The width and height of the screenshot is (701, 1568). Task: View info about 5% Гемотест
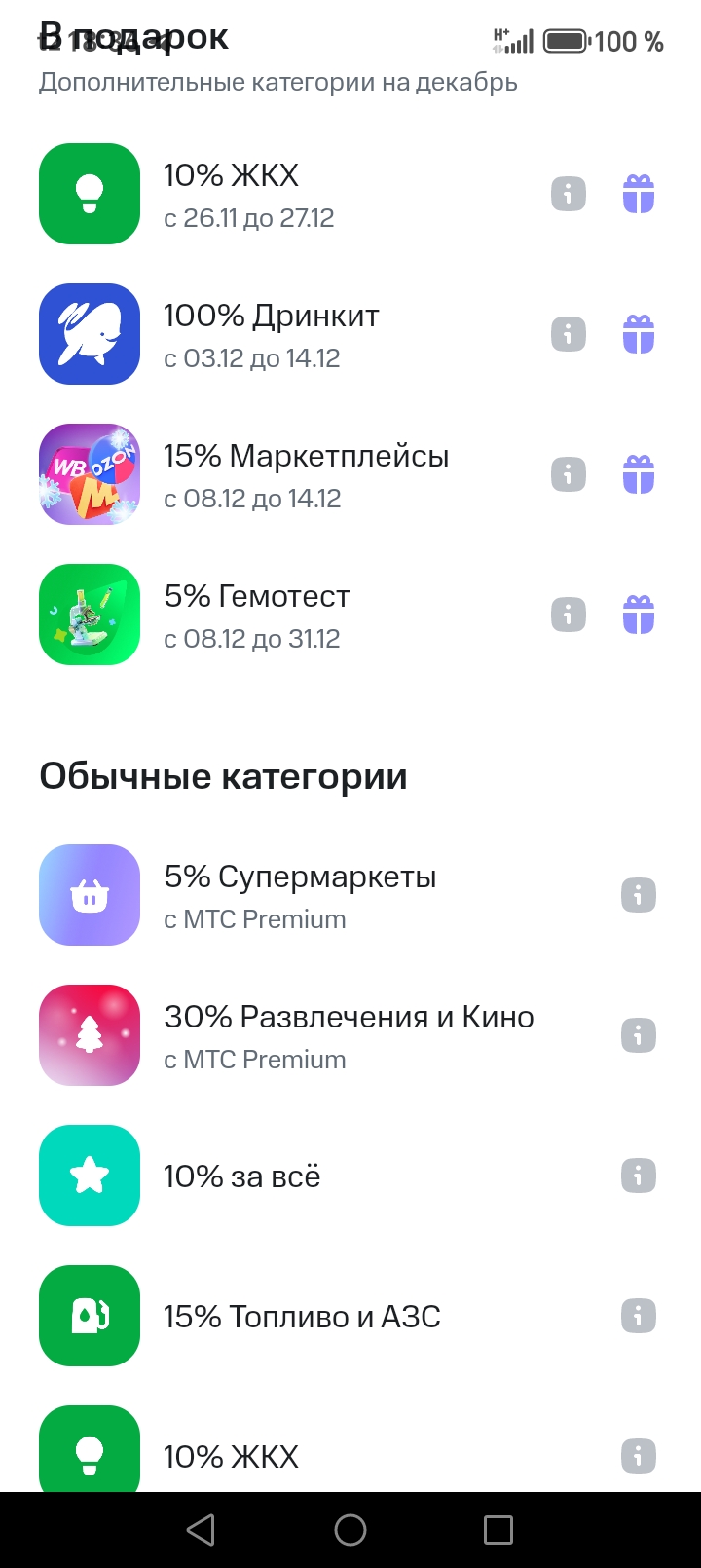(569, 615)
